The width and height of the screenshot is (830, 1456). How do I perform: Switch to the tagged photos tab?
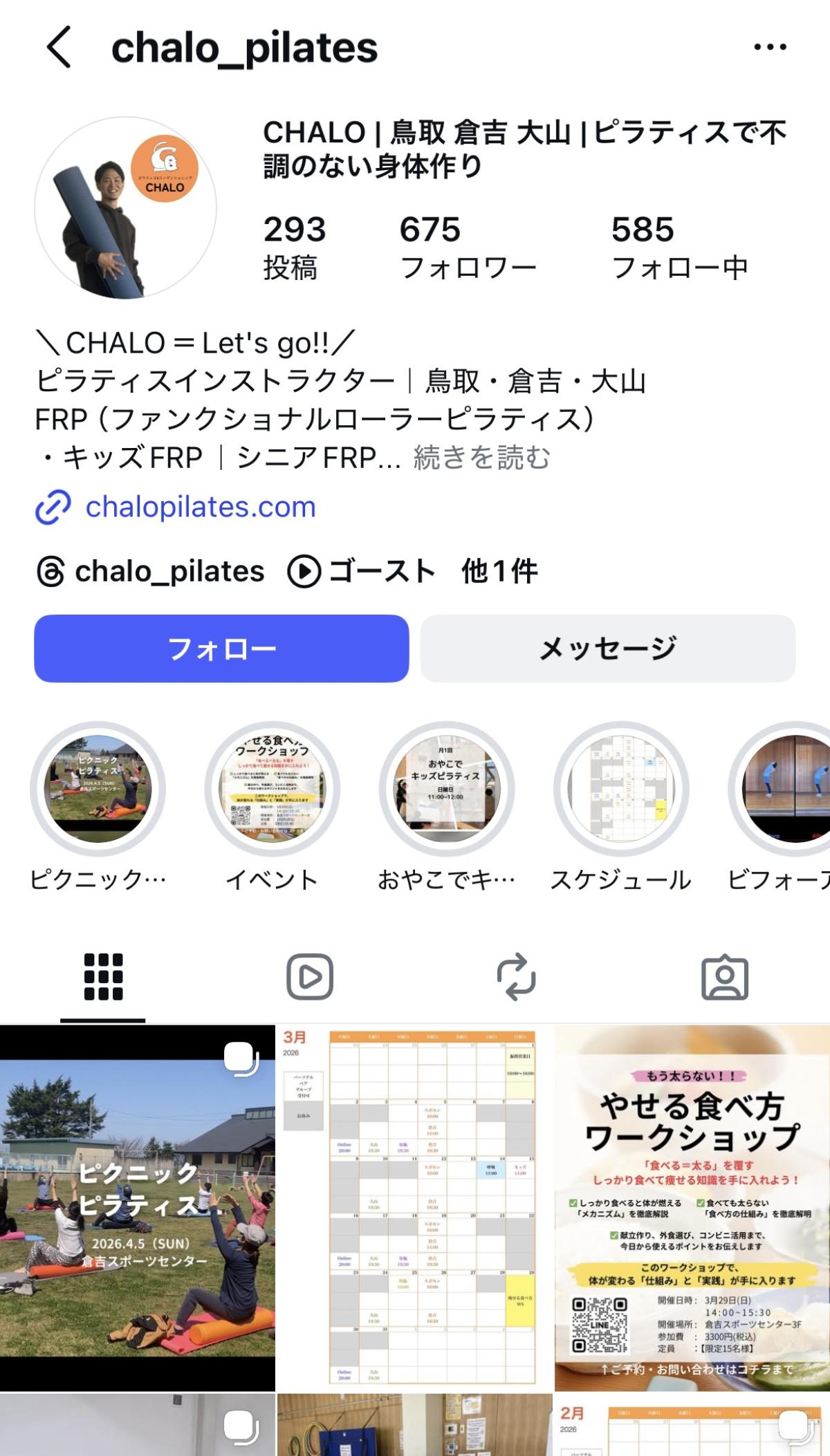(724, 977)
